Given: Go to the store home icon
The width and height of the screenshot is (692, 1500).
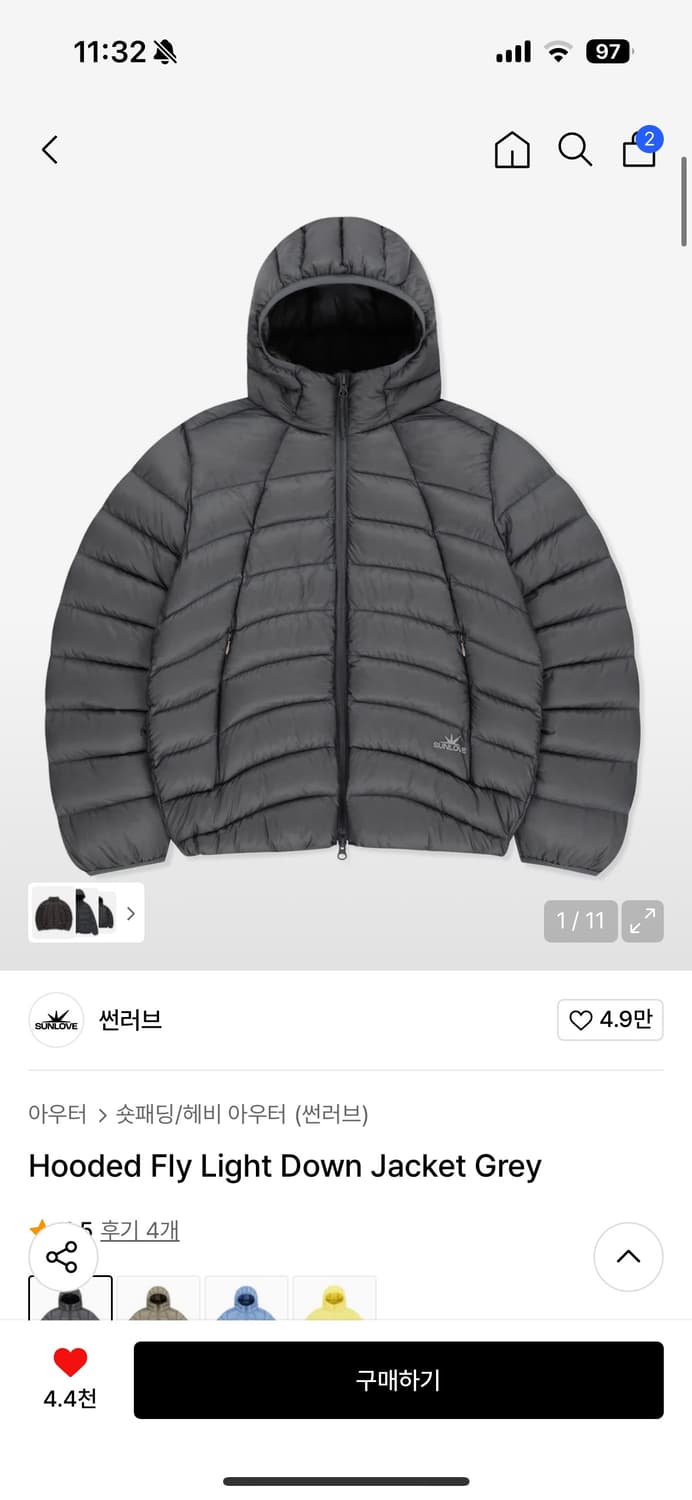Looking at the screenshot, I should click(512, 150).
